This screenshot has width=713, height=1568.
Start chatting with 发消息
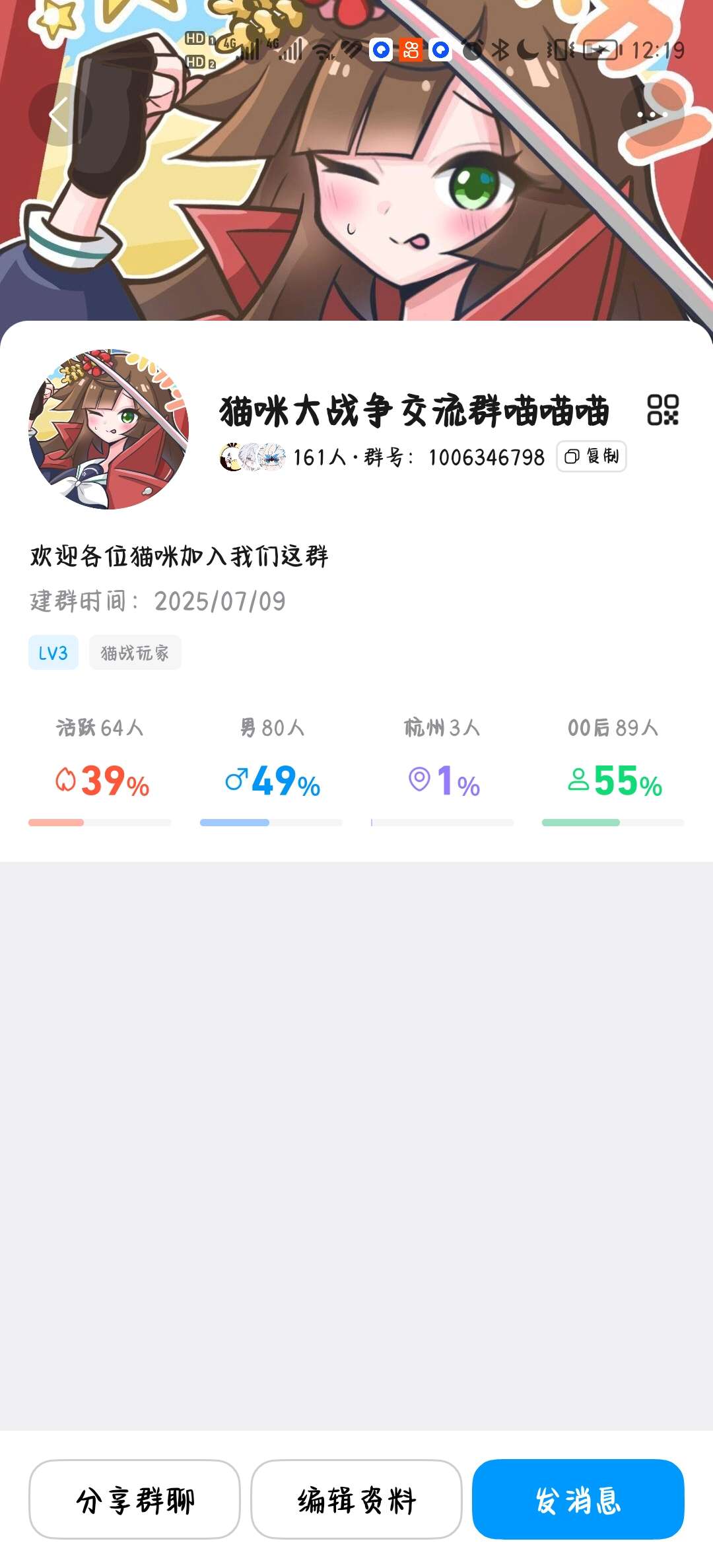tap(578, 1500)
